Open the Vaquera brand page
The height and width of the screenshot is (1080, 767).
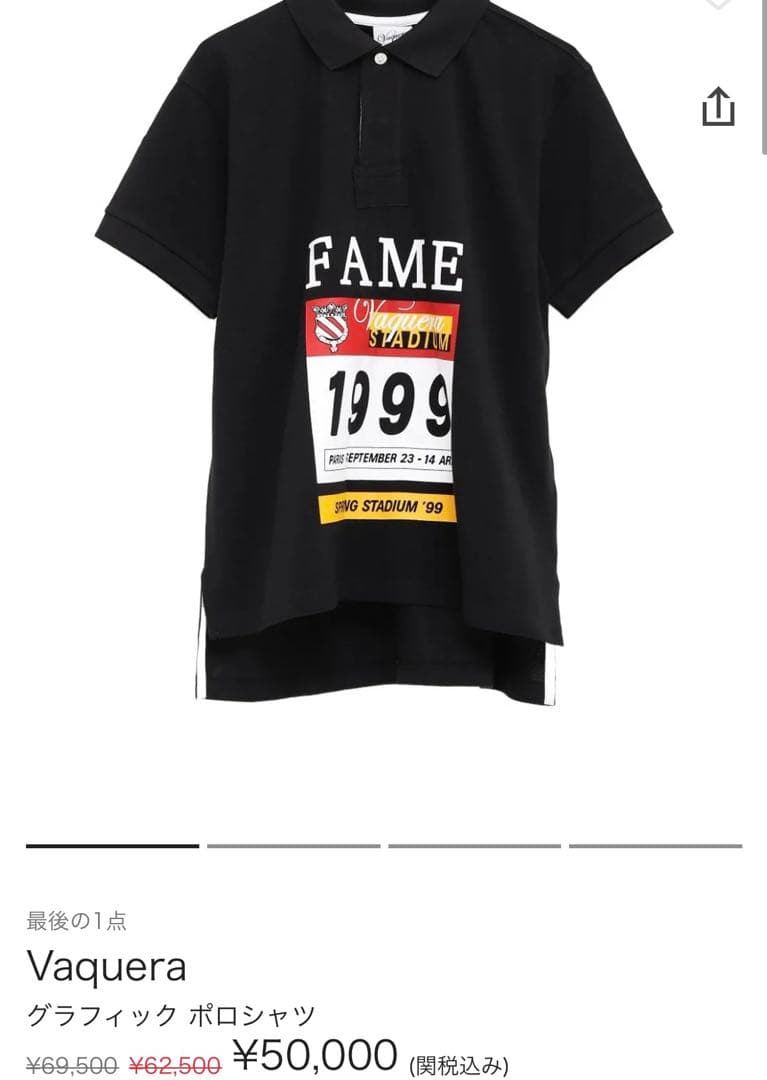click(x=106, y=967)
